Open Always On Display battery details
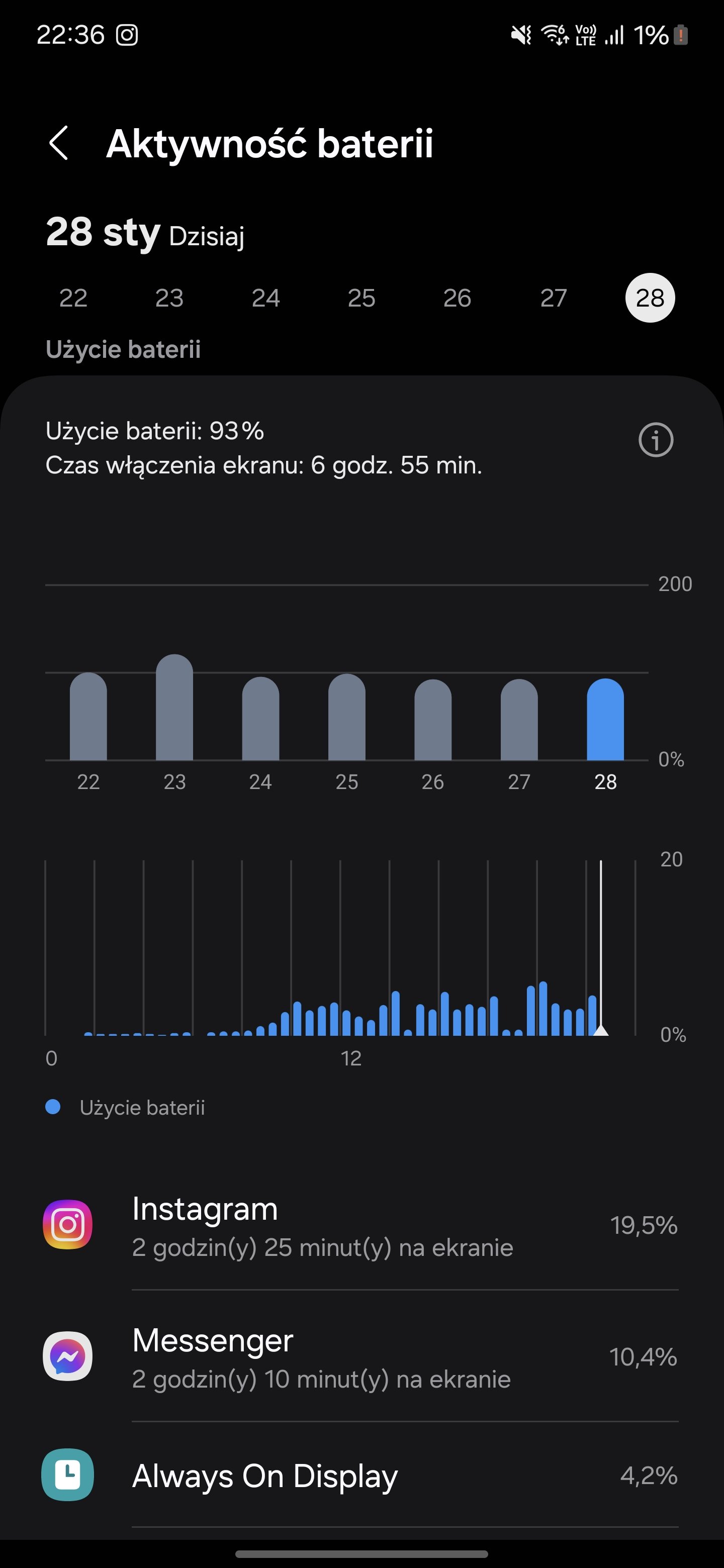This screenshot has height=1568, width=724. pyautogui.click(x=360, y=1476)
